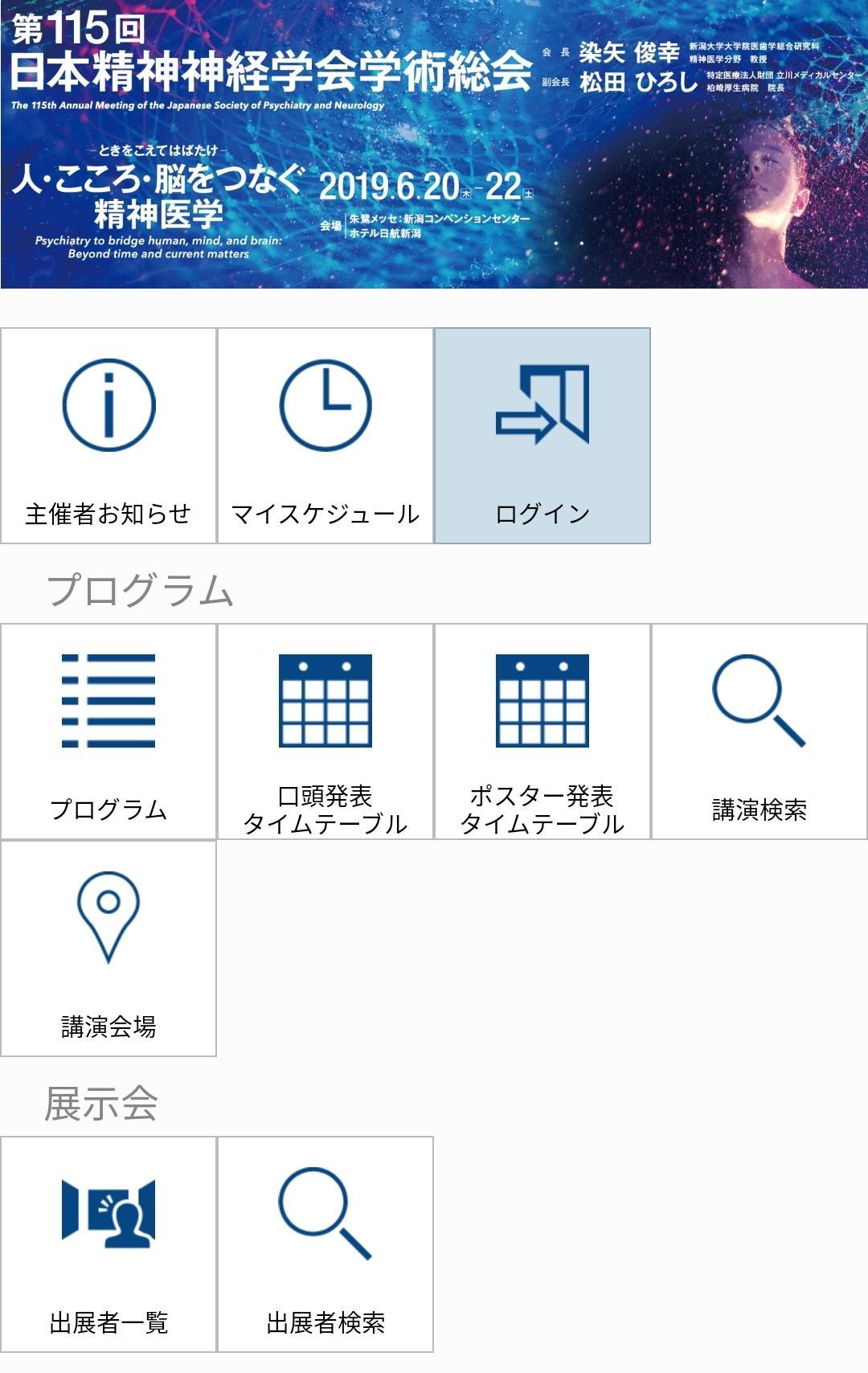Open 講演検索 lecture search
Viewport: 868px width, 1373px height.
tap(759, 732)
